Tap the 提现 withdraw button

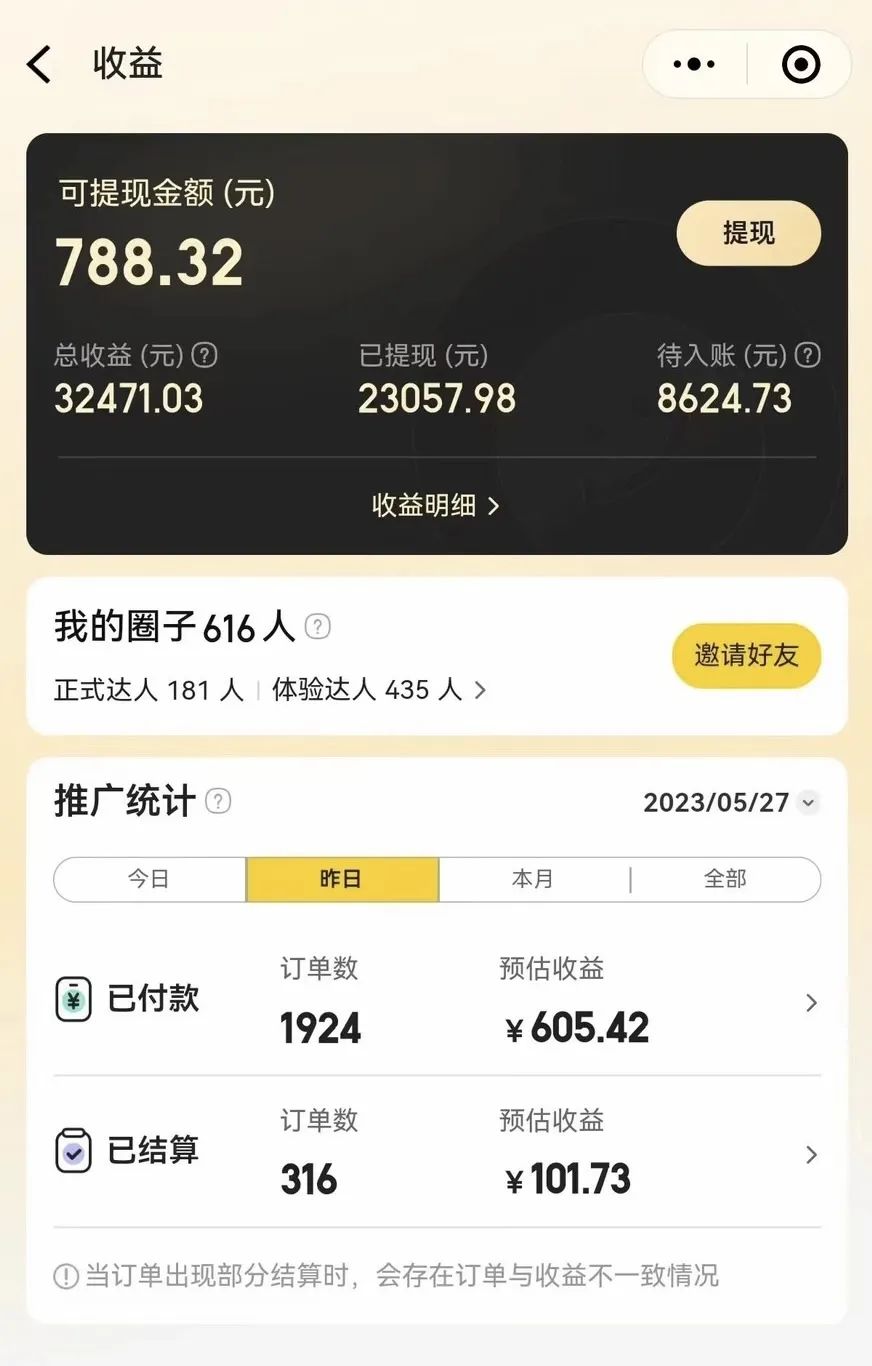(x=748, y=233)
